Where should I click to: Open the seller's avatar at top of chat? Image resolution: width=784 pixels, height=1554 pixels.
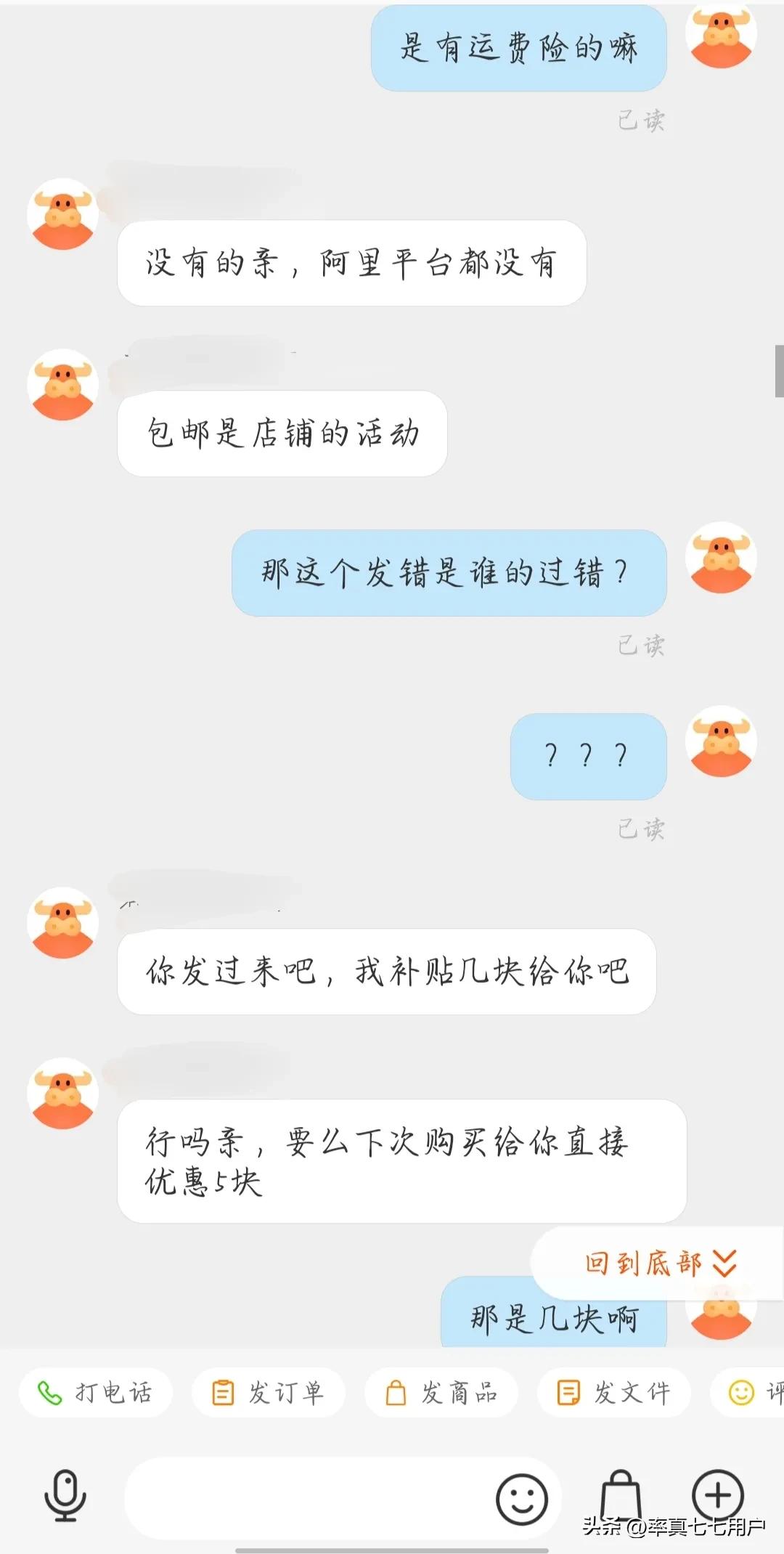pyautogui.click(x=63, y=214)
